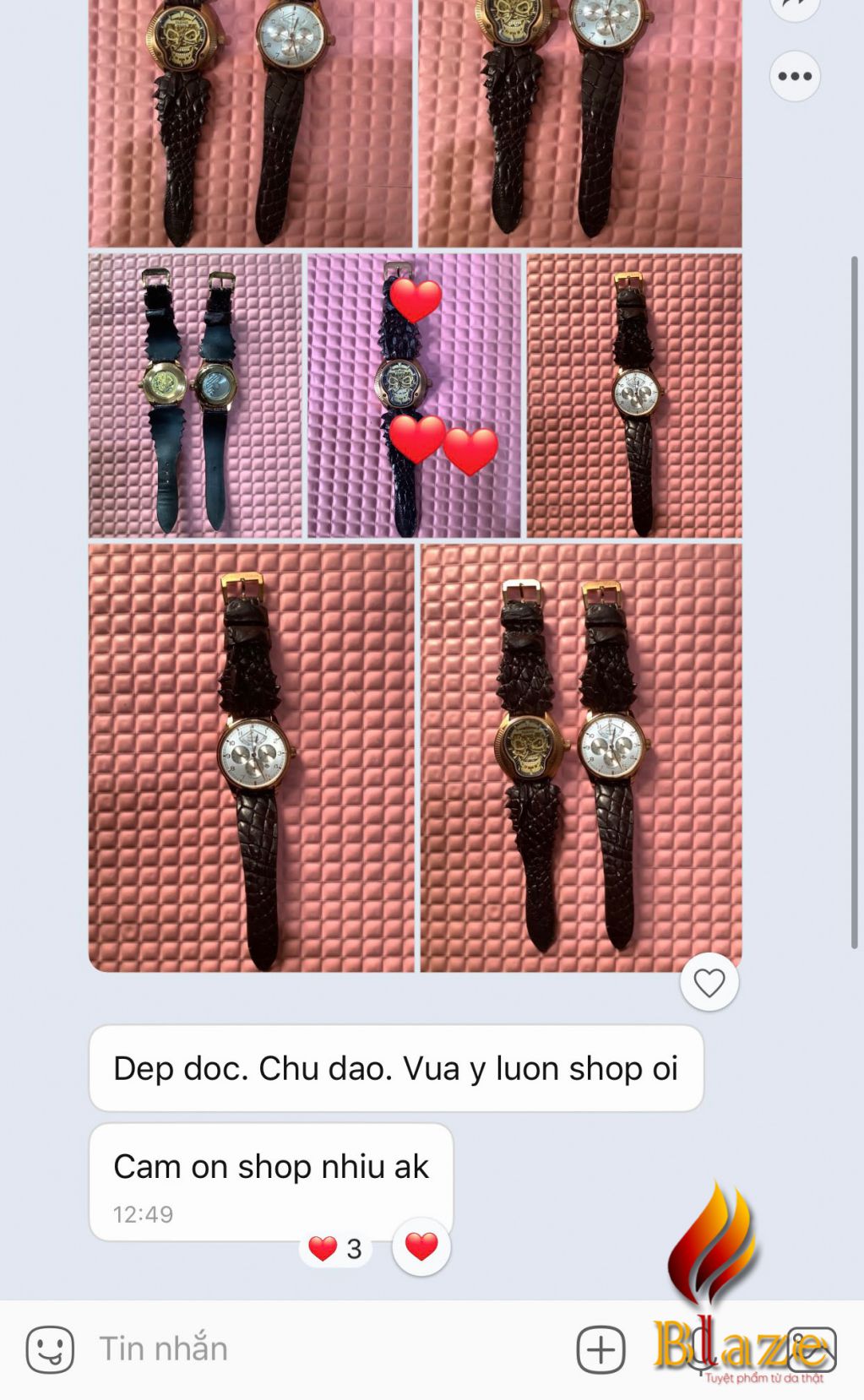Viewport: 864px width, 1400px height.
Task: Tap the heart reaction button under the photo album
Action: click(x=709, y=983)
